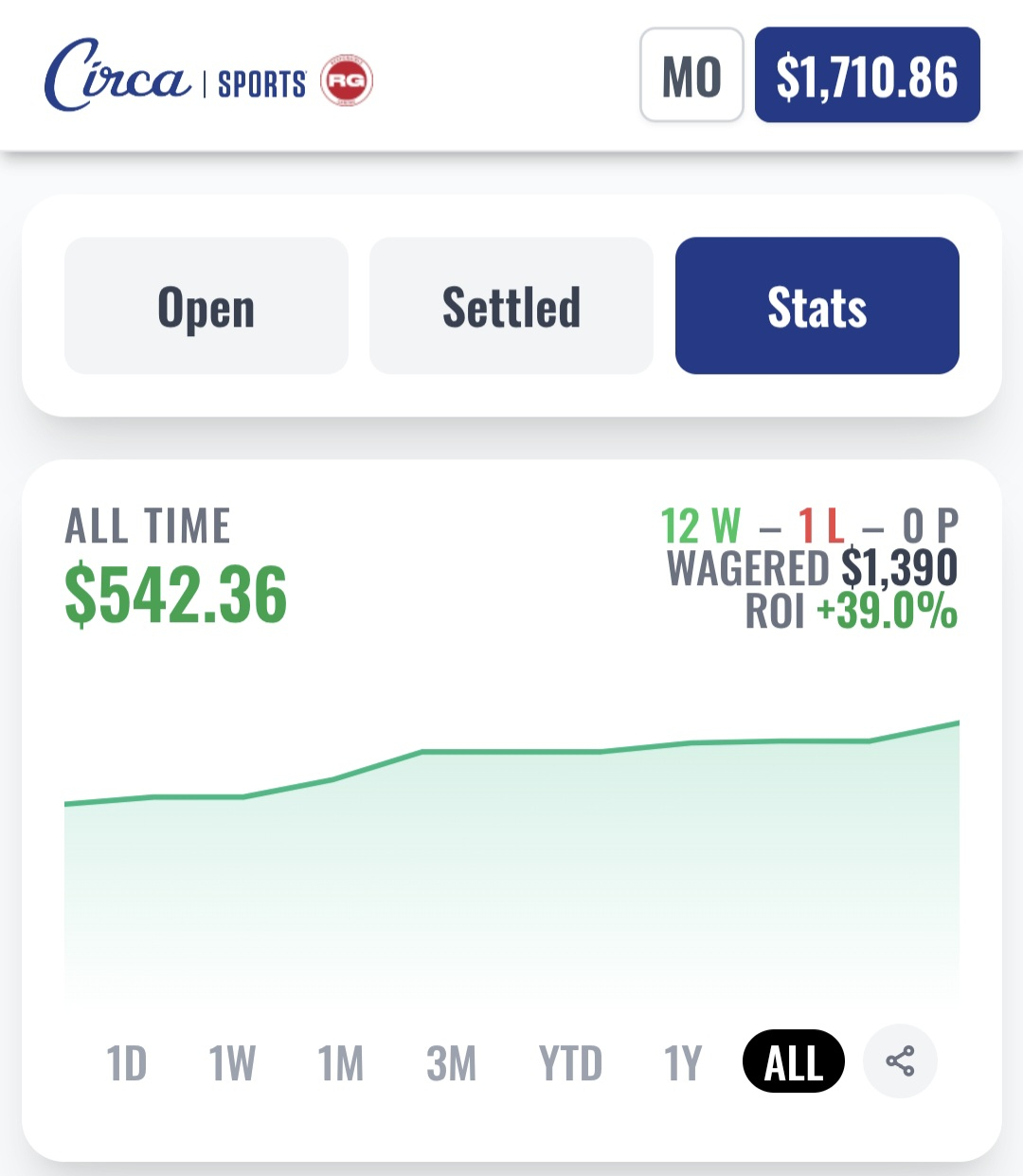Show the 1D chart range

127,1063
